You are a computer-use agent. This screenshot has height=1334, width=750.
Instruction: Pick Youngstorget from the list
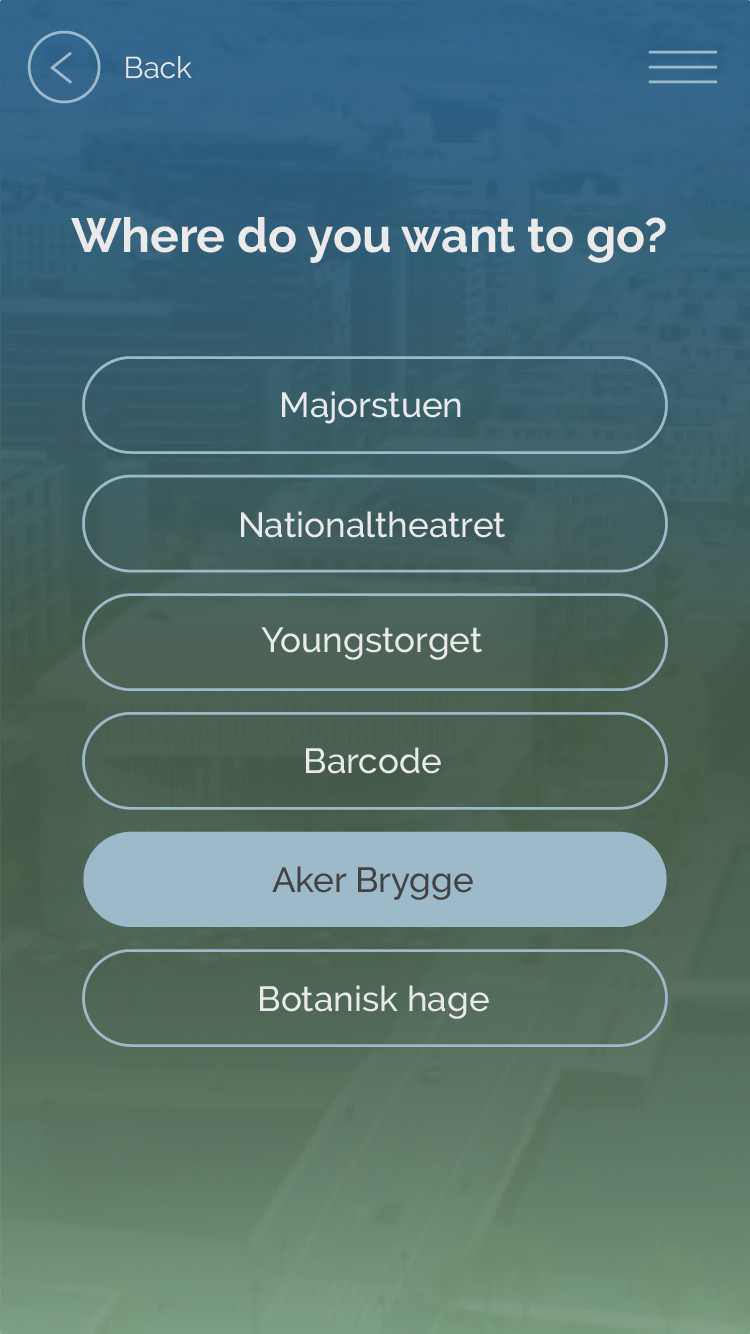point(374,642)
